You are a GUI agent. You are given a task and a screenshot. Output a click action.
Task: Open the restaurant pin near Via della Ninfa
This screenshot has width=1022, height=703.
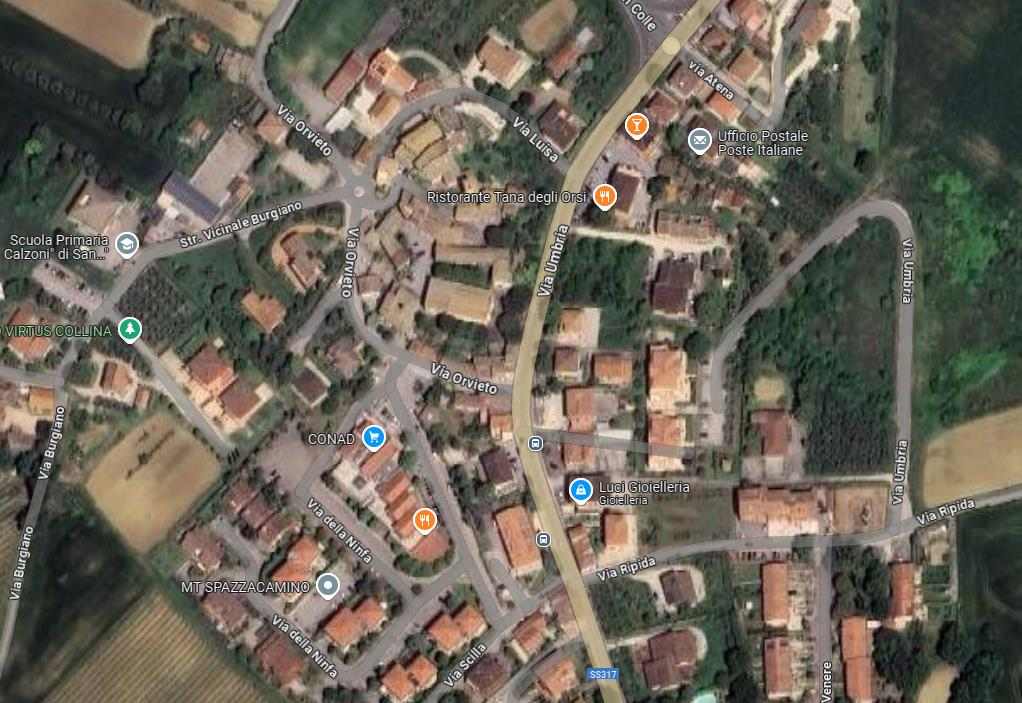pos(425,519)
